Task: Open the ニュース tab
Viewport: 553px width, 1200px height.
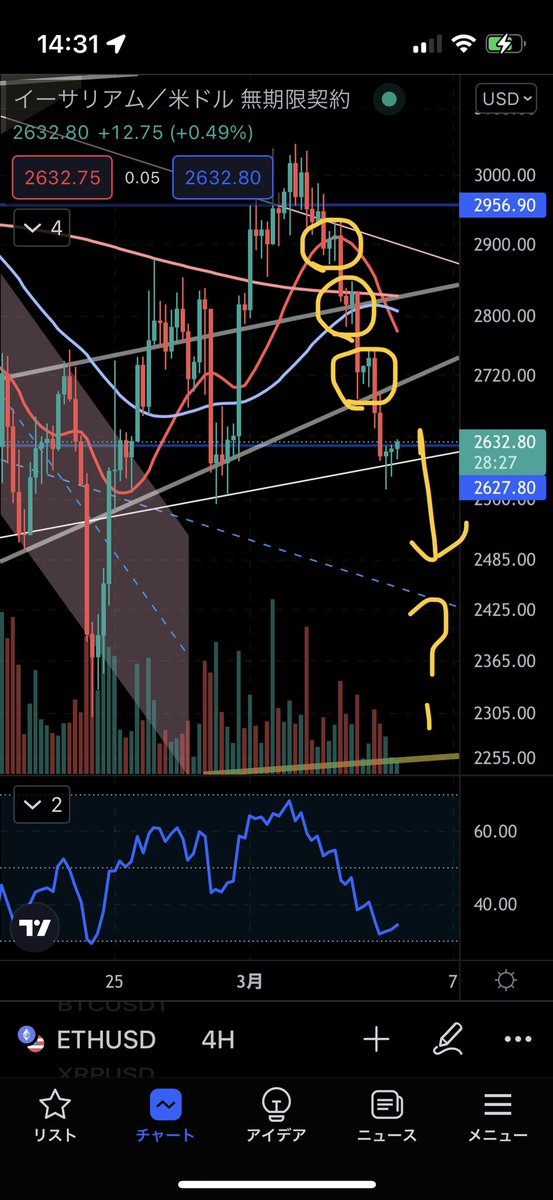Action: [x=386, y=1116]
